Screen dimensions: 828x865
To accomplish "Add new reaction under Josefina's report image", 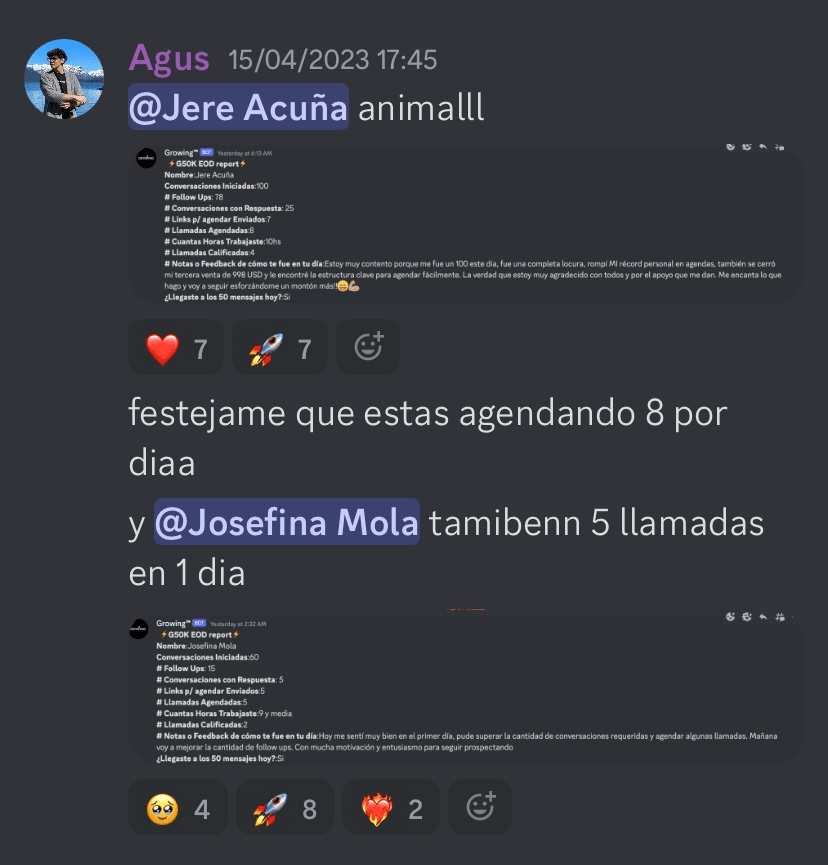I will tap(480, 807).
